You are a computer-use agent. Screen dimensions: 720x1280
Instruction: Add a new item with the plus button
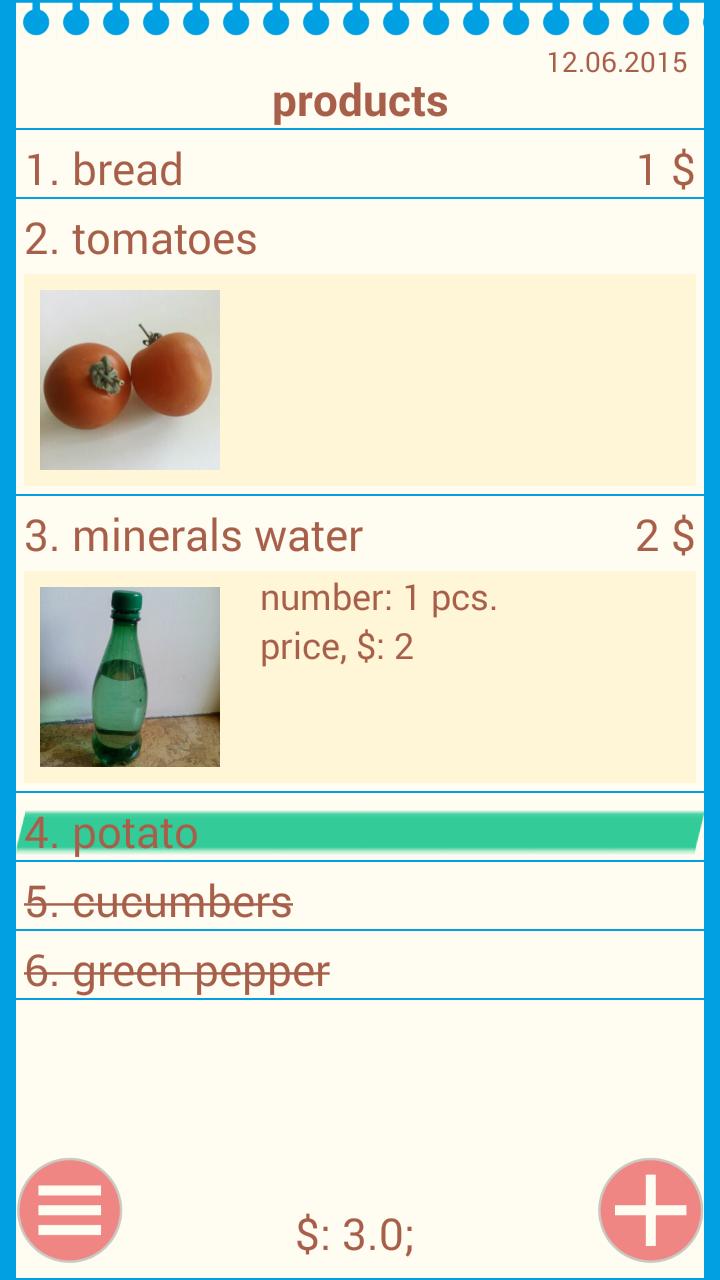pos(650,1210)
